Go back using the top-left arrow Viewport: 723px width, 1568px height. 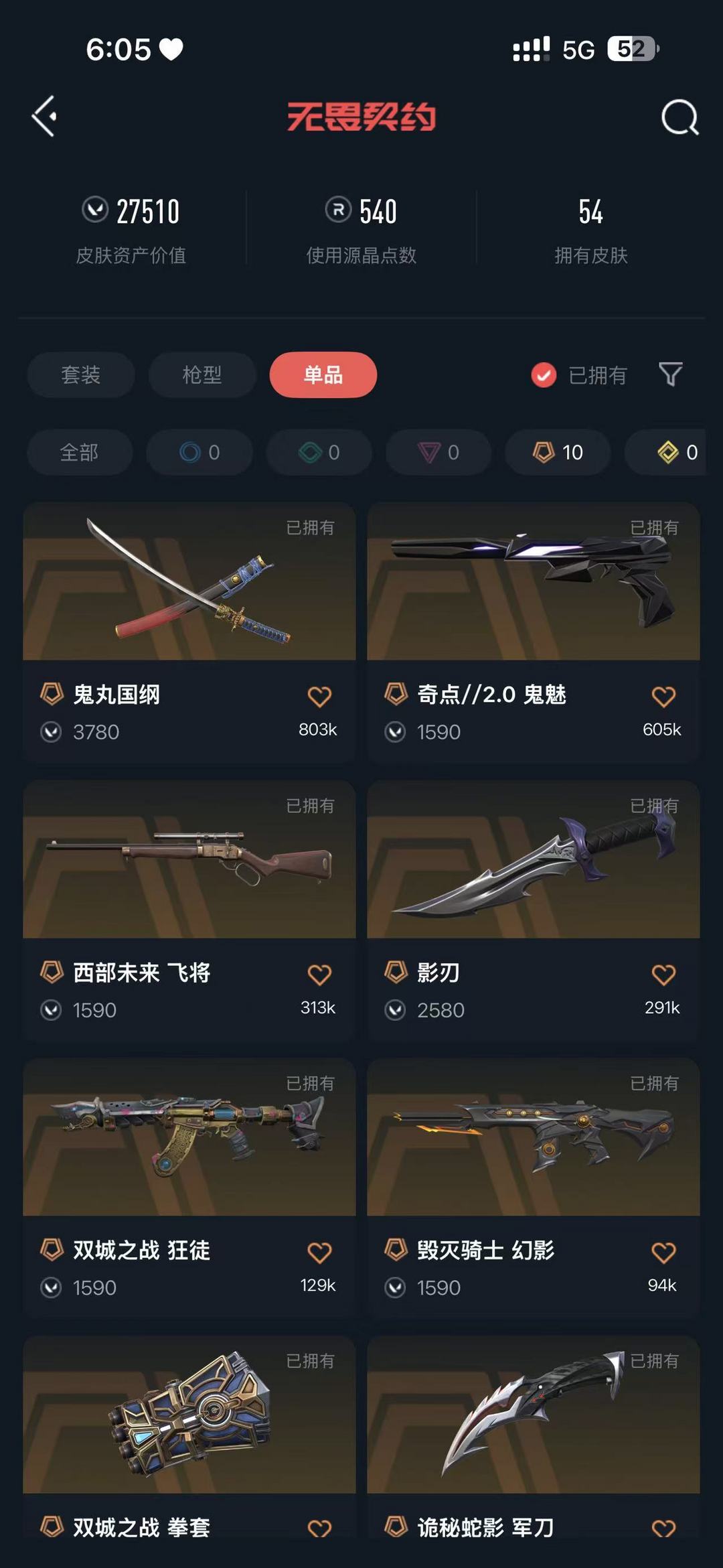[x=44, y=117]
